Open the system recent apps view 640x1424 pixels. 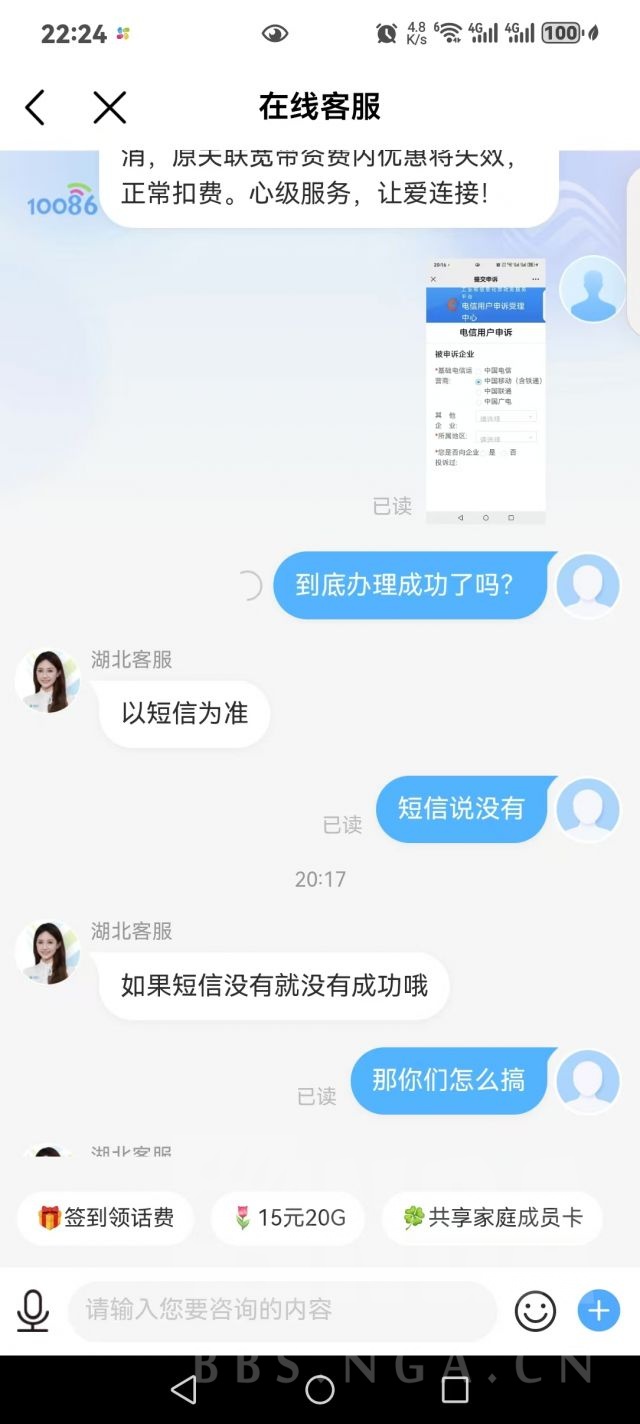click(455, 1389)
